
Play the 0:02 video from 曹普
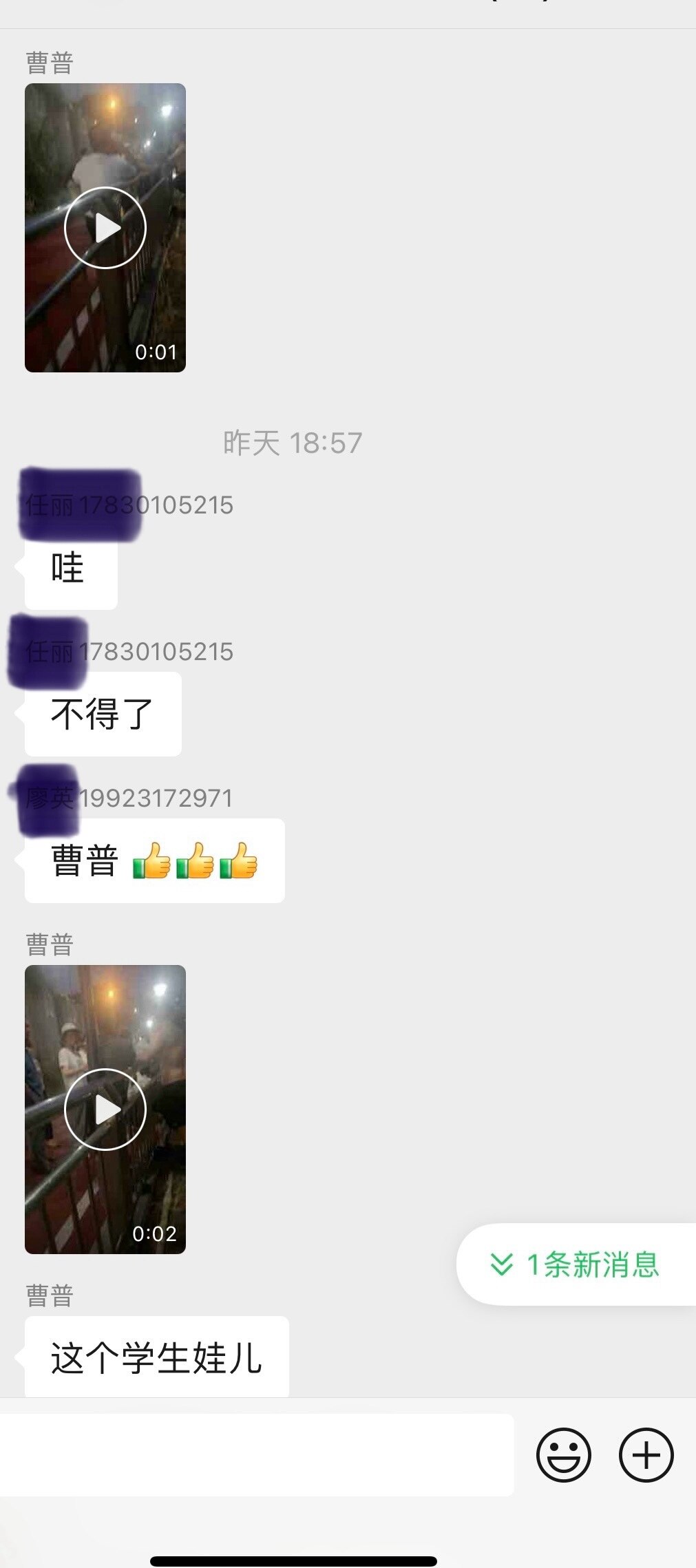tap(105, 1109)
